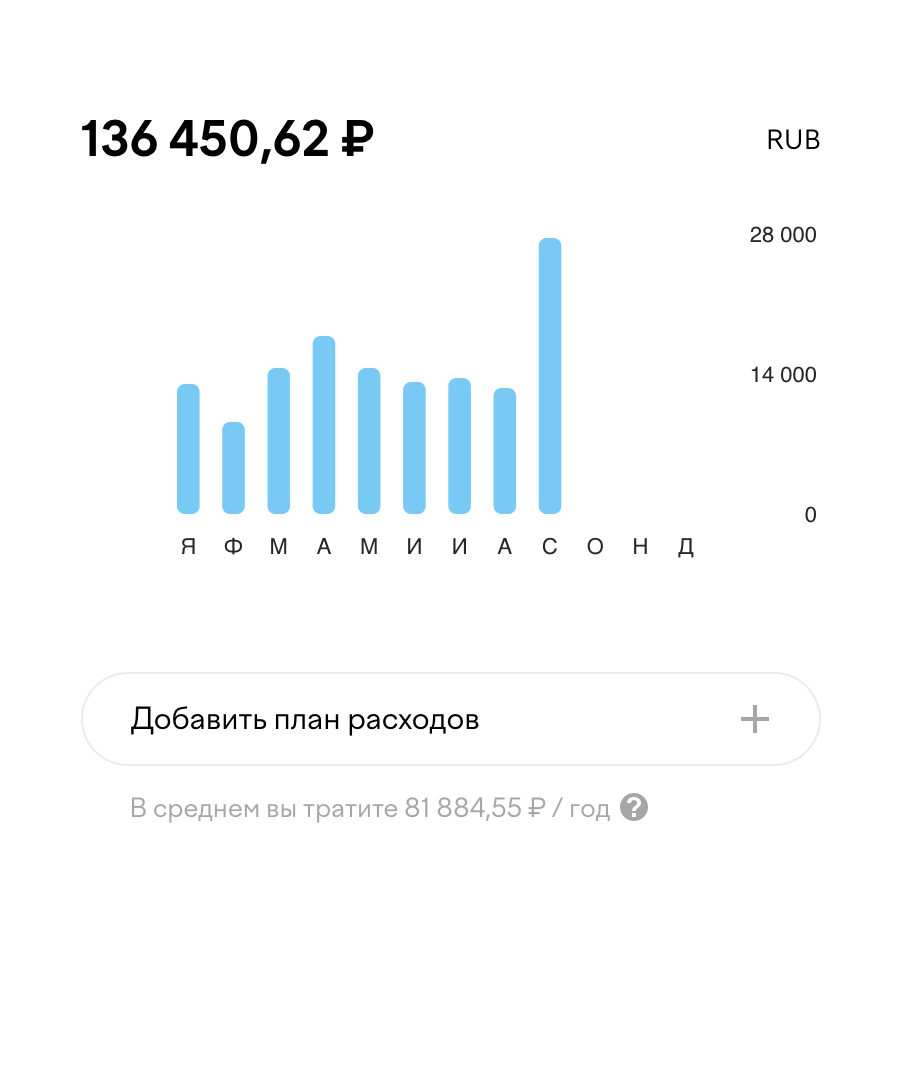Select the January bar in the chart
The width and height of the screenshot is (924, 1066).
[188, 449]
